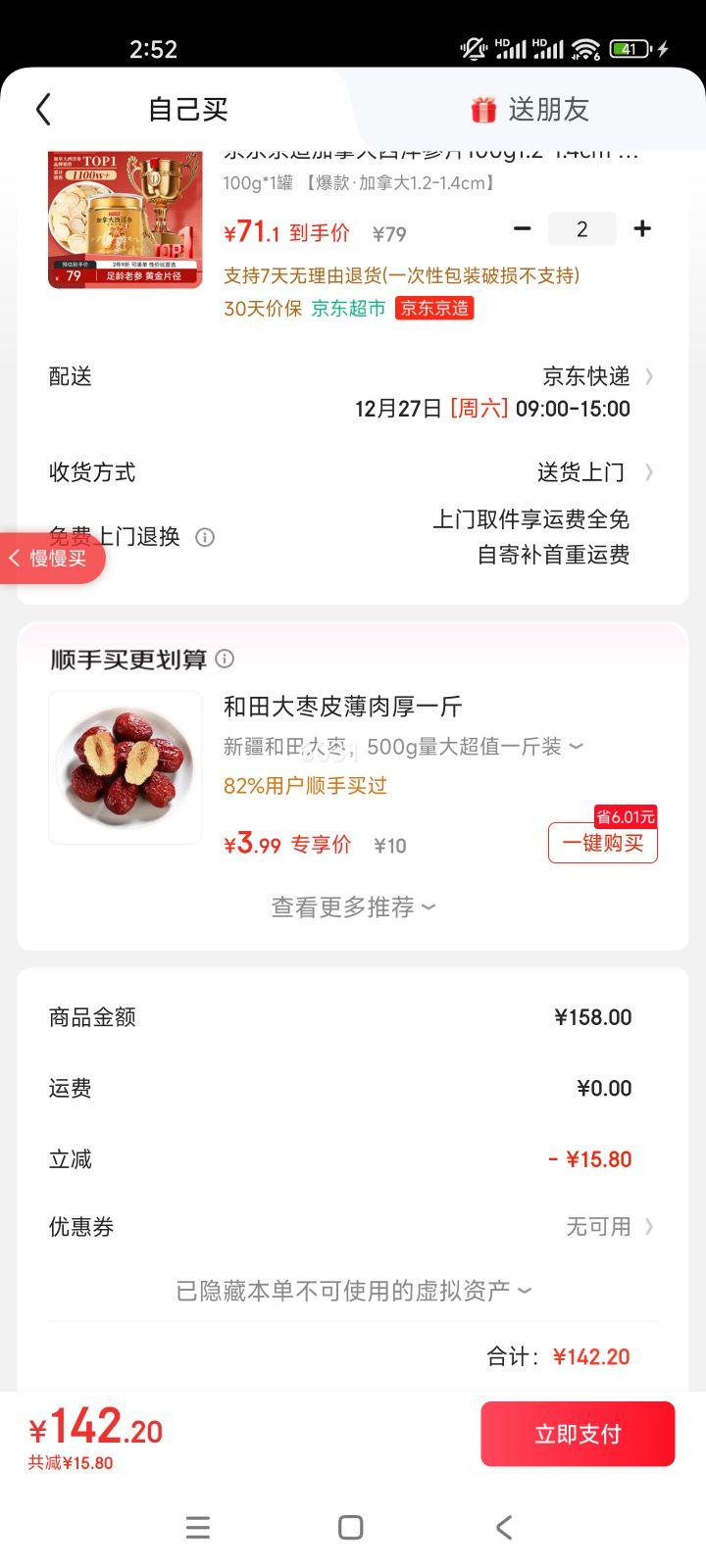
Task: Expand 查看更多推荐 recommendations
Action: pos(352,906)
